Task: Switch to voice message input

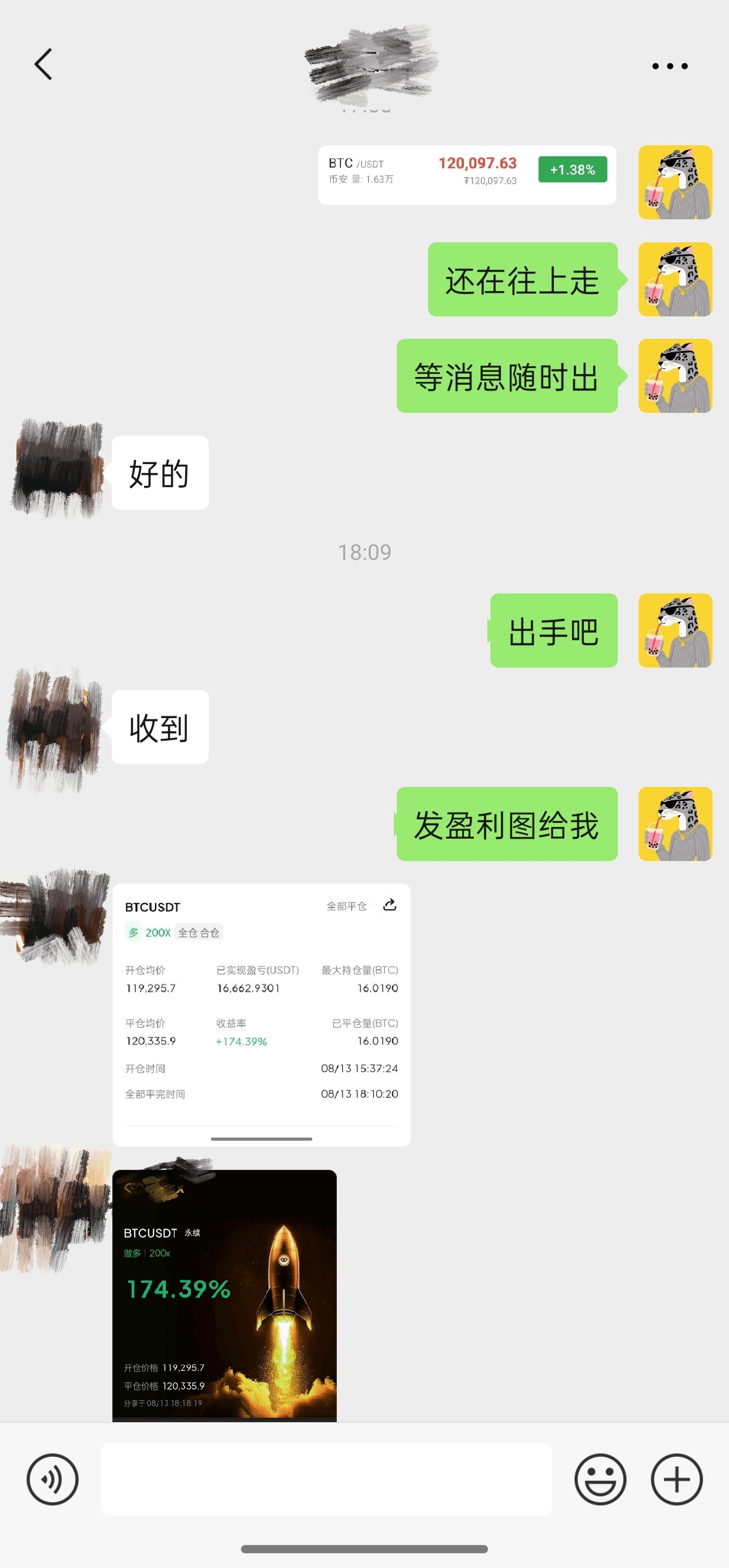Action: point(52,1479)
